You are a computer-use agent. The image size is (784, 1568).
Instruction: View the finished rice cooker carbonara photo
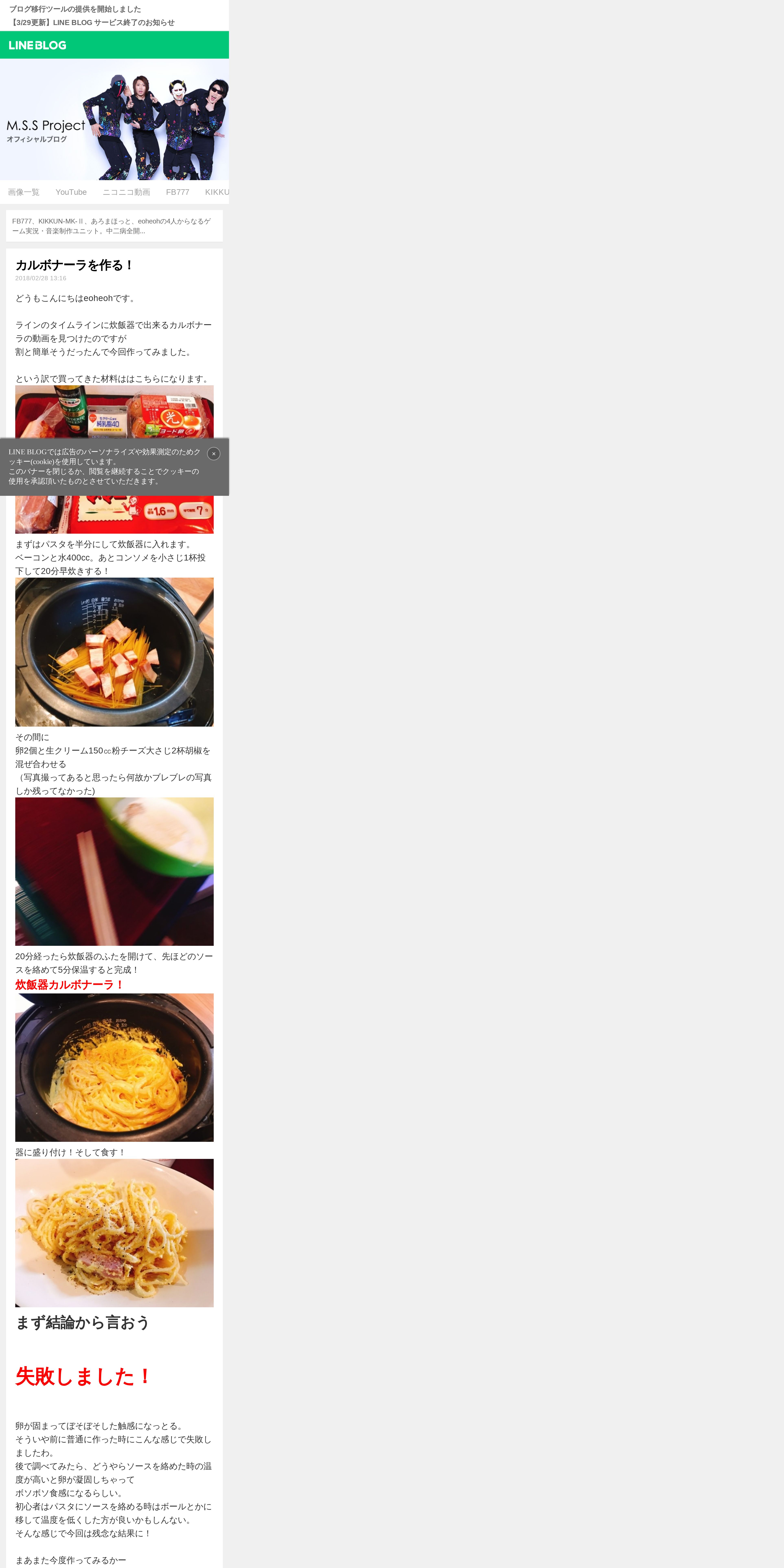pyautogui.click(x=114, y=1068)
